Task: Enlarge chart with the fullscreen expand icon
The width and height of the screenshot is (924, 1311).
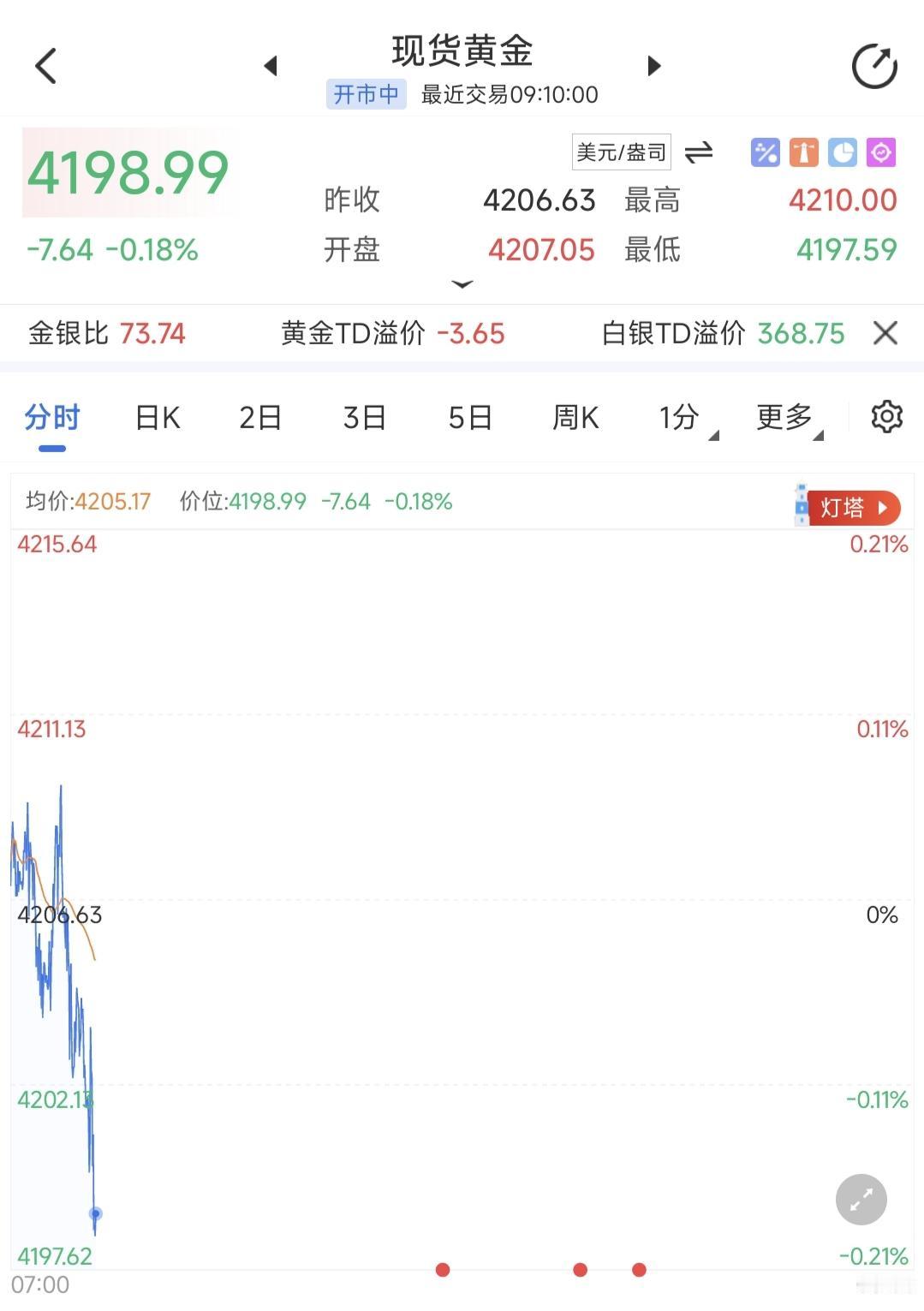Action: pos(861,1200)
